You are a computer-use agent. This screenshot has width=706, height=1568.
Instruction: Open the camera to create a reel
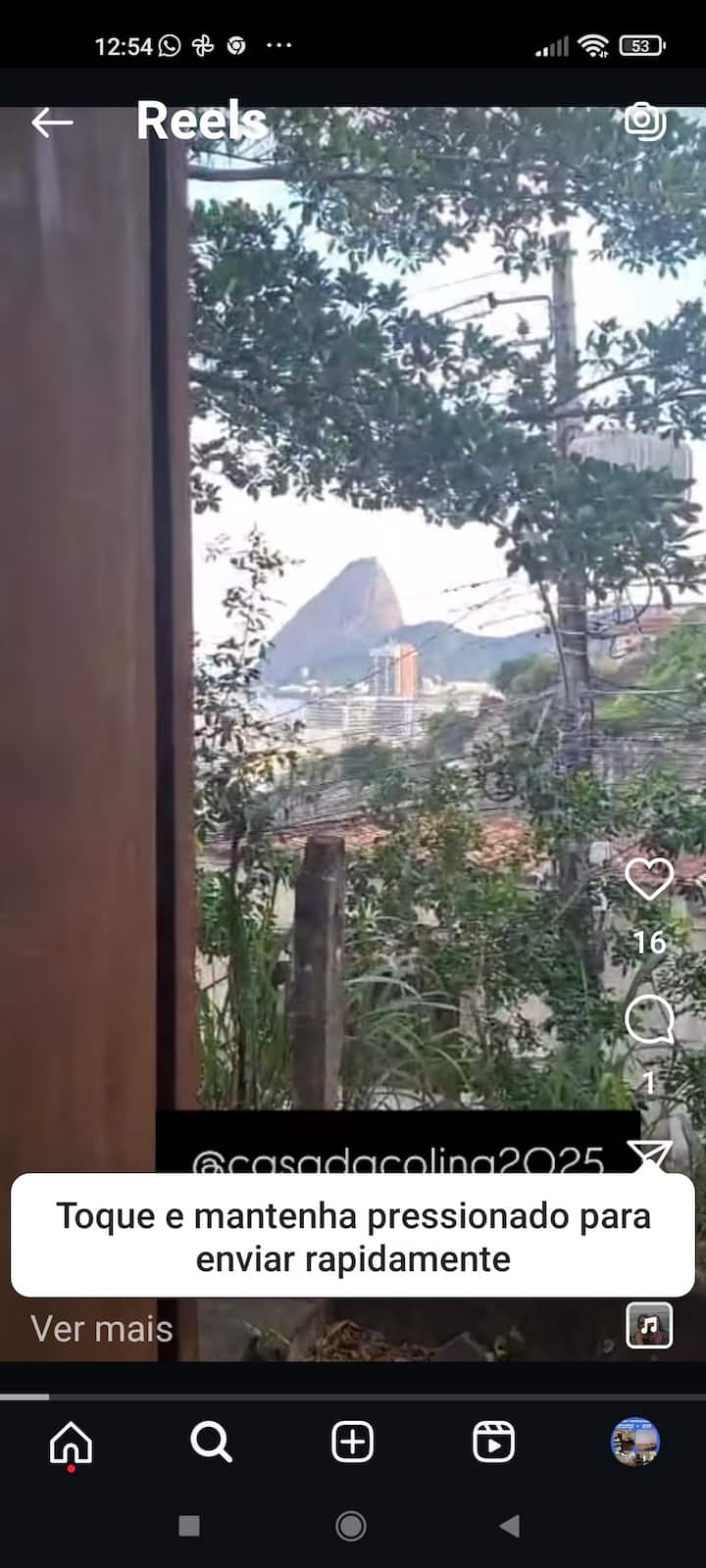645,121
